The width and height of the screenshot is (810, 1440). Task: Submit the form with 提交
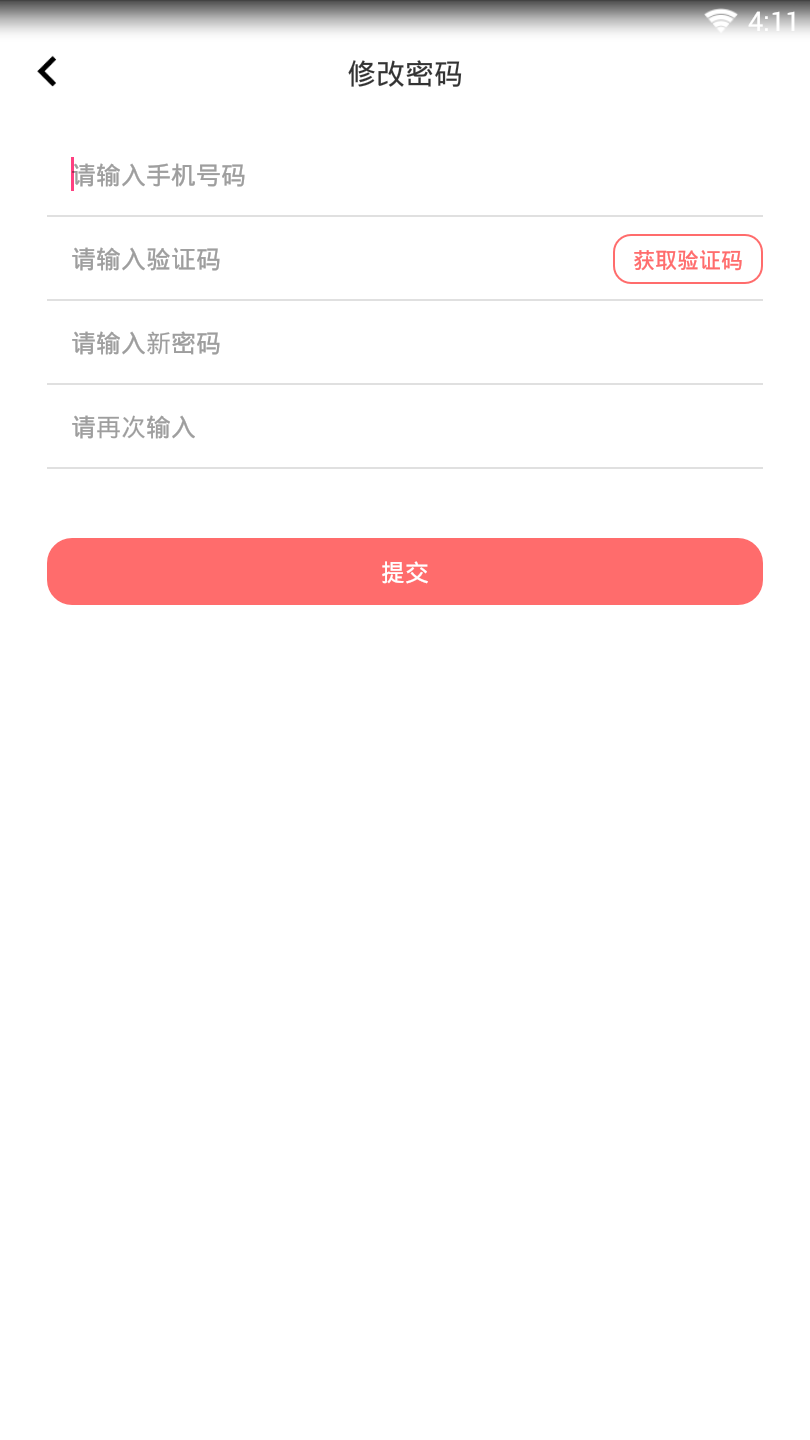pos(404,572)
